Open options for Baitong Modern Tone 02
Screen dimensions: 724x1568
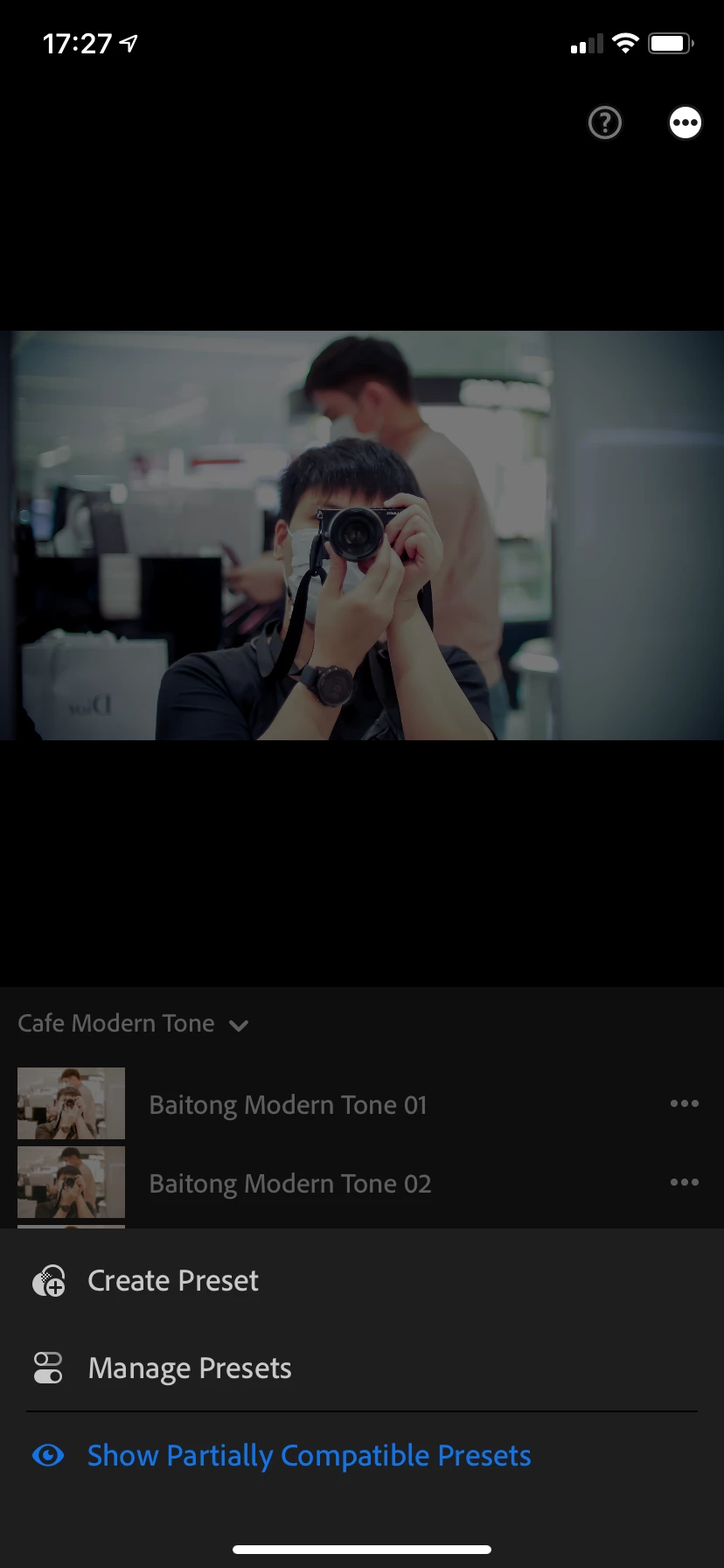click(x=684, y=1182)
